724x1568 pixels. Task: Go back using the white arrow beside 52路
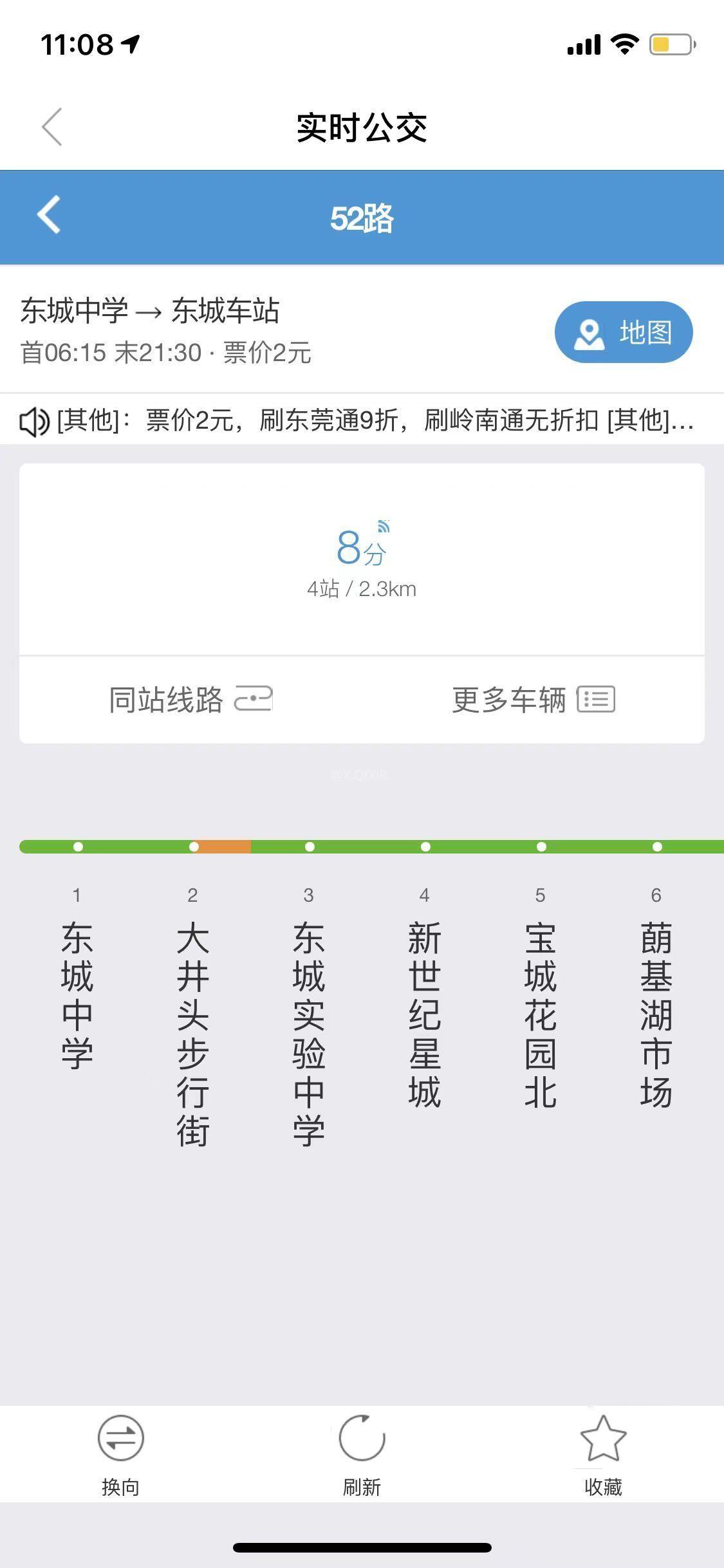pyautogui.click(x=49, y=214)
